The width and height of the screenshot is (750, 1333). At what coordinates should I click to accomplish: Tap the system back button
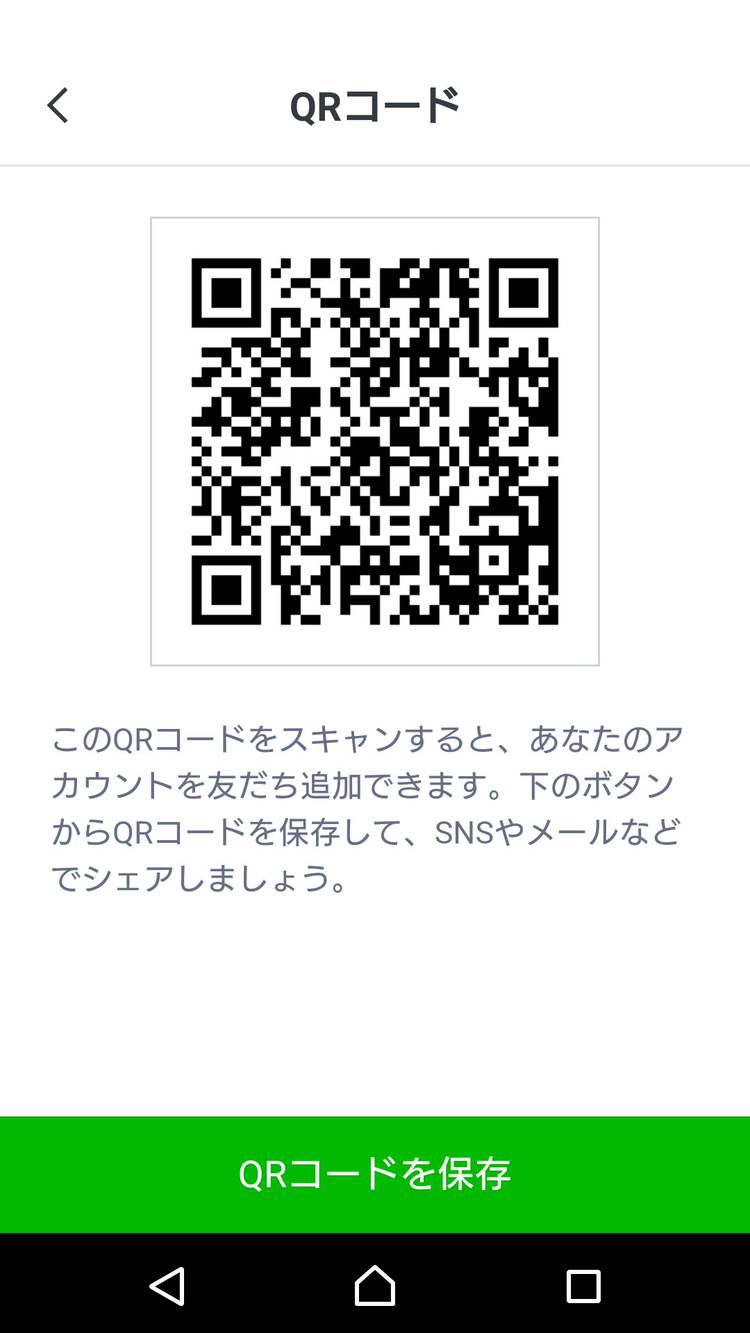click(x=167, y=1285)
